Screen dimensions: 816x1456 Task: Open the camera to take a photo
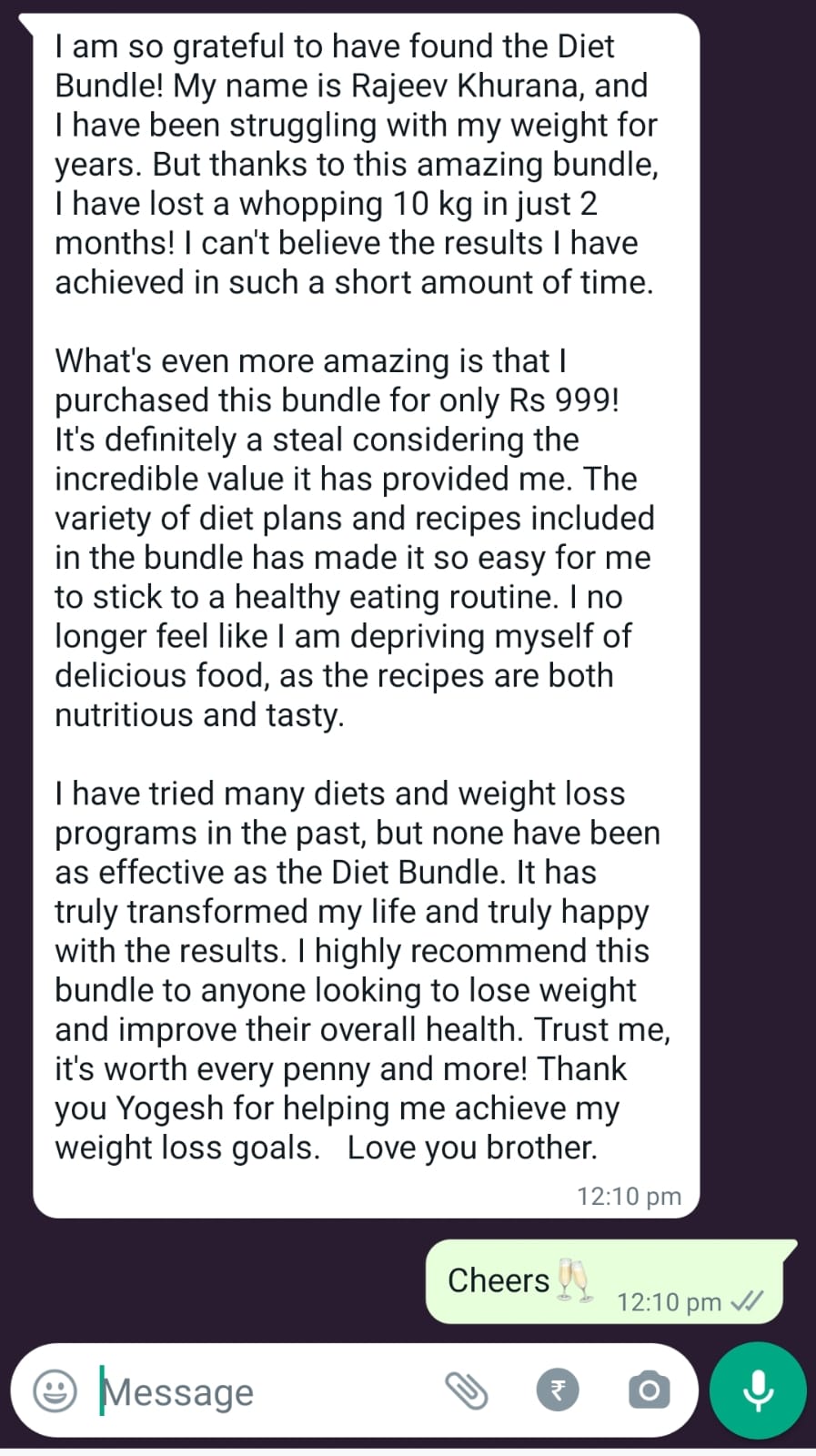tap(649, 1390)
